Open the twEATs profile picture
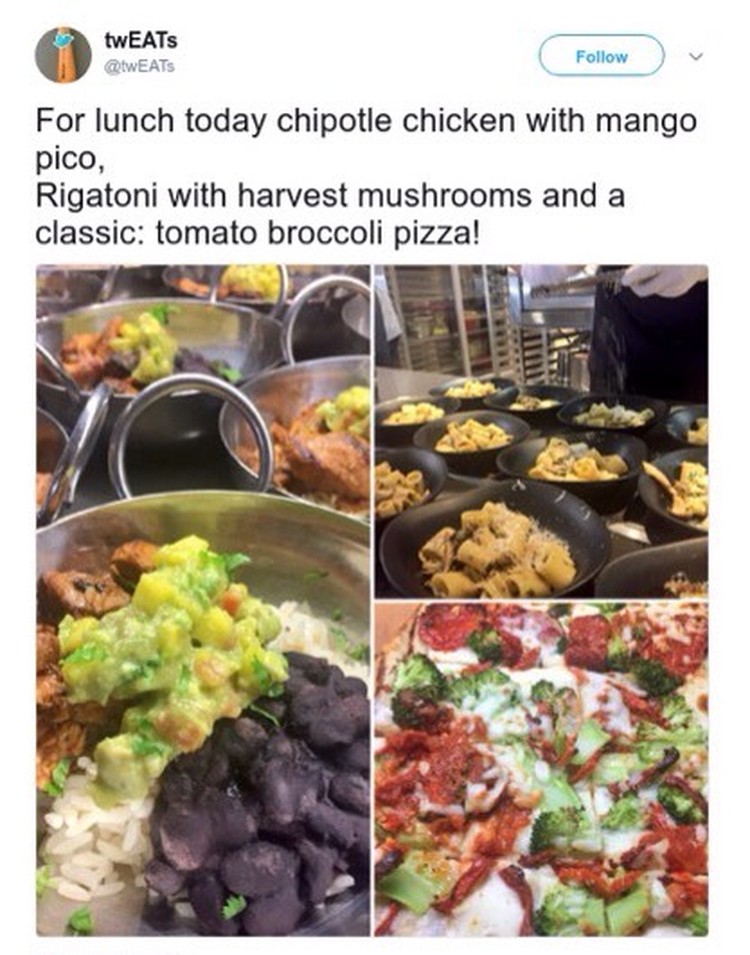Screen dimensions: 750x955 click(63, 55)
